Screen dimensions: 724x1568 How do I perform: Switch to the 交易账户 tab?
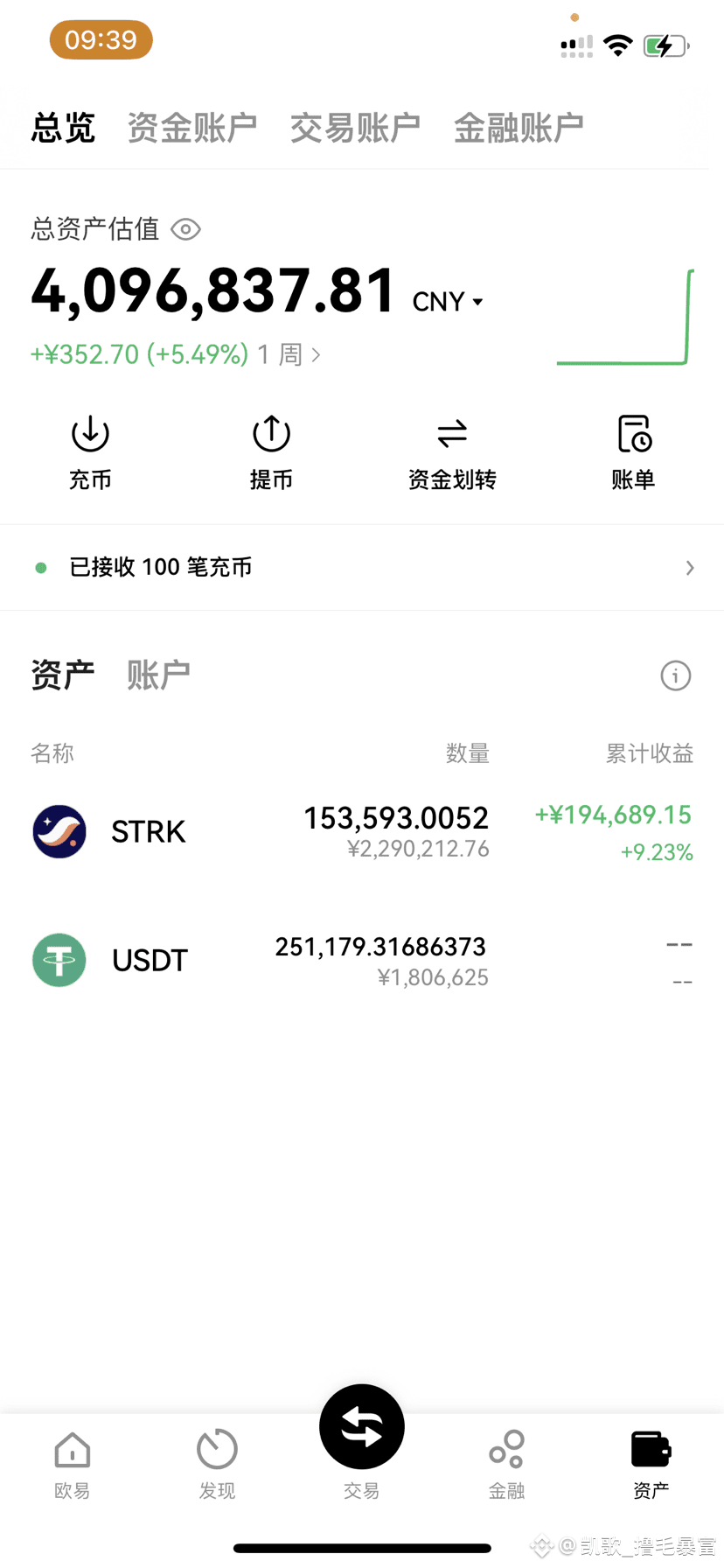[x=355, y=128]
